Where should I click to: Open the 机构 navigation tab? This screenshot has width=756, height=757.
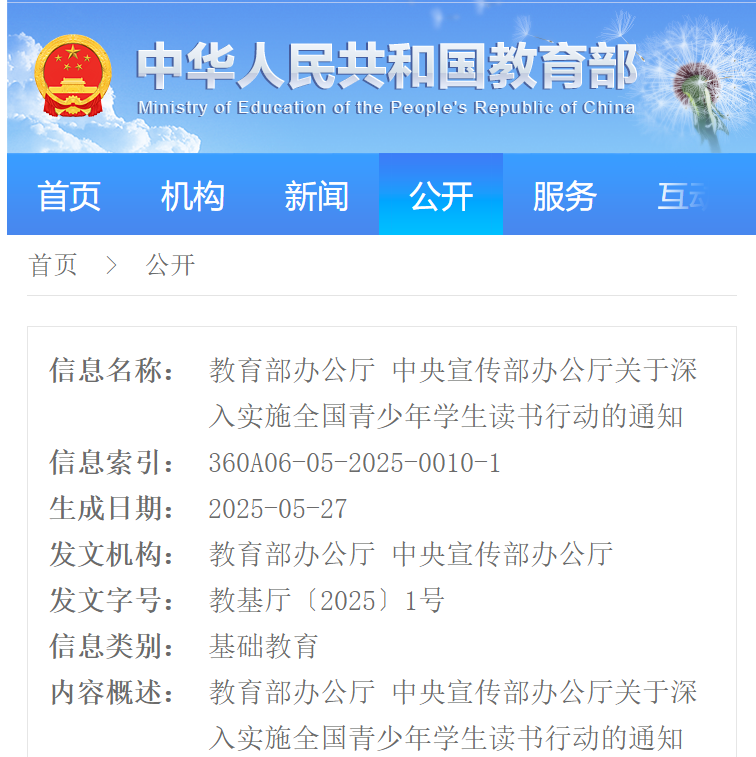click(x=193, y=196)
